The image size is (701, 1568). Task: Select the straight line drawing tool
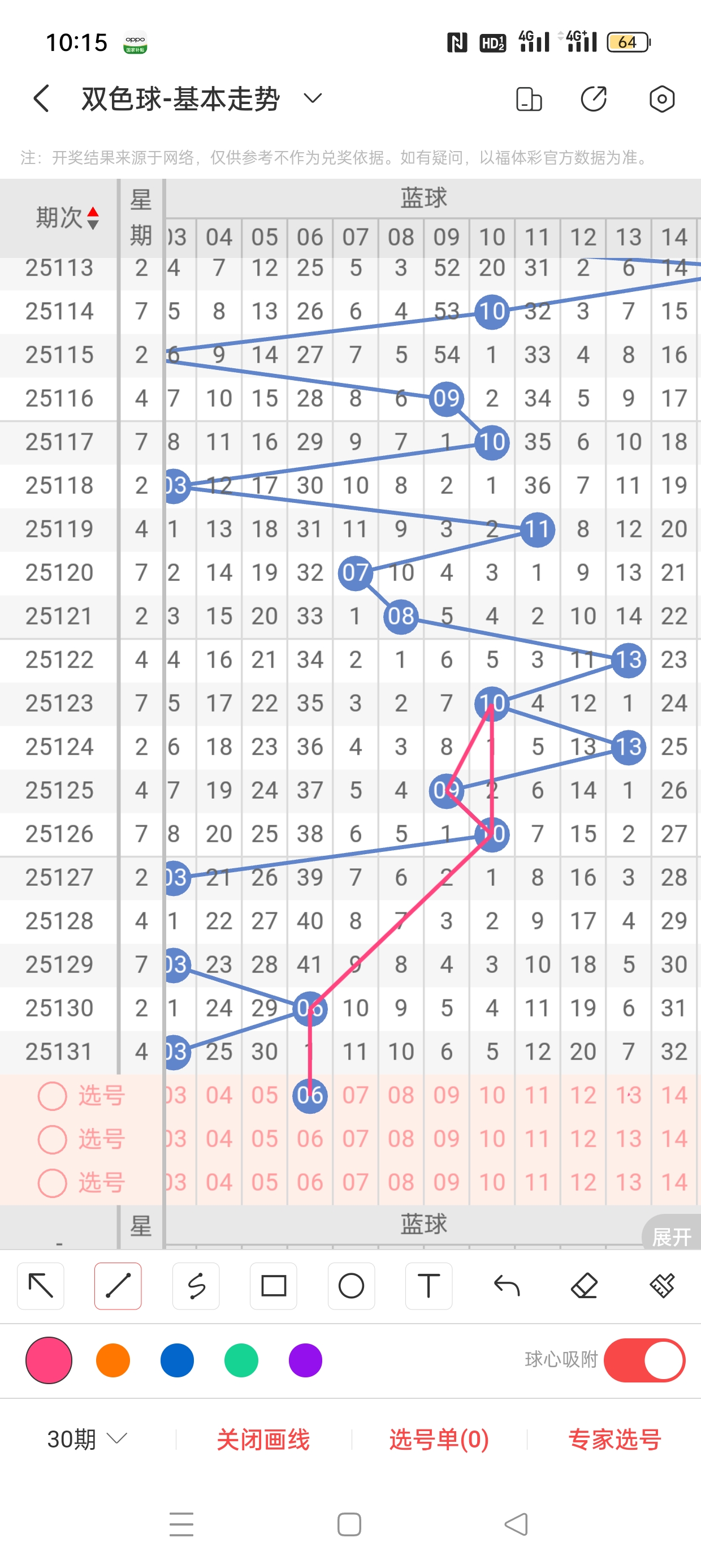click(x=118, y=1286)
